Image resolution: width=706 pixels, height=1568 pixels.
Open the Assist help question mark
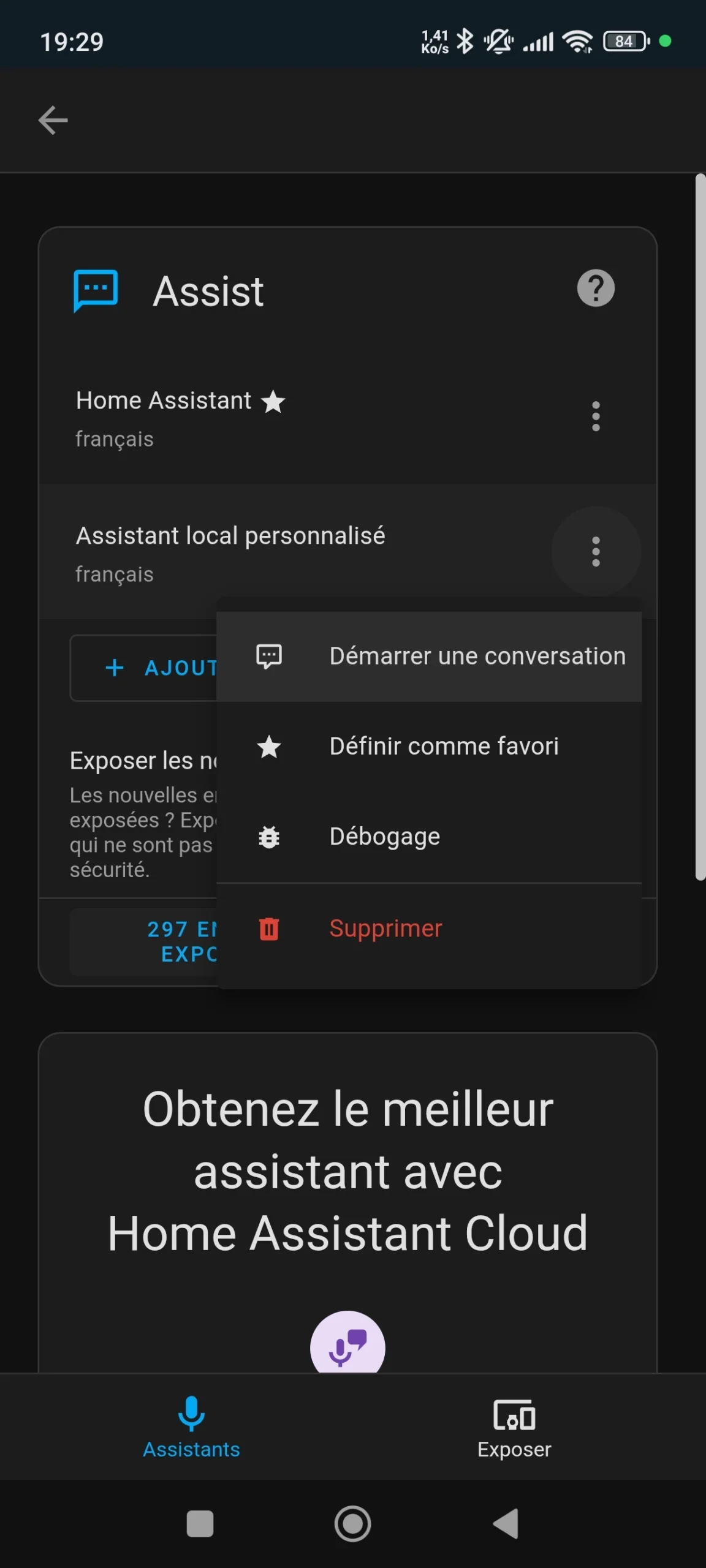pos(596,288)
